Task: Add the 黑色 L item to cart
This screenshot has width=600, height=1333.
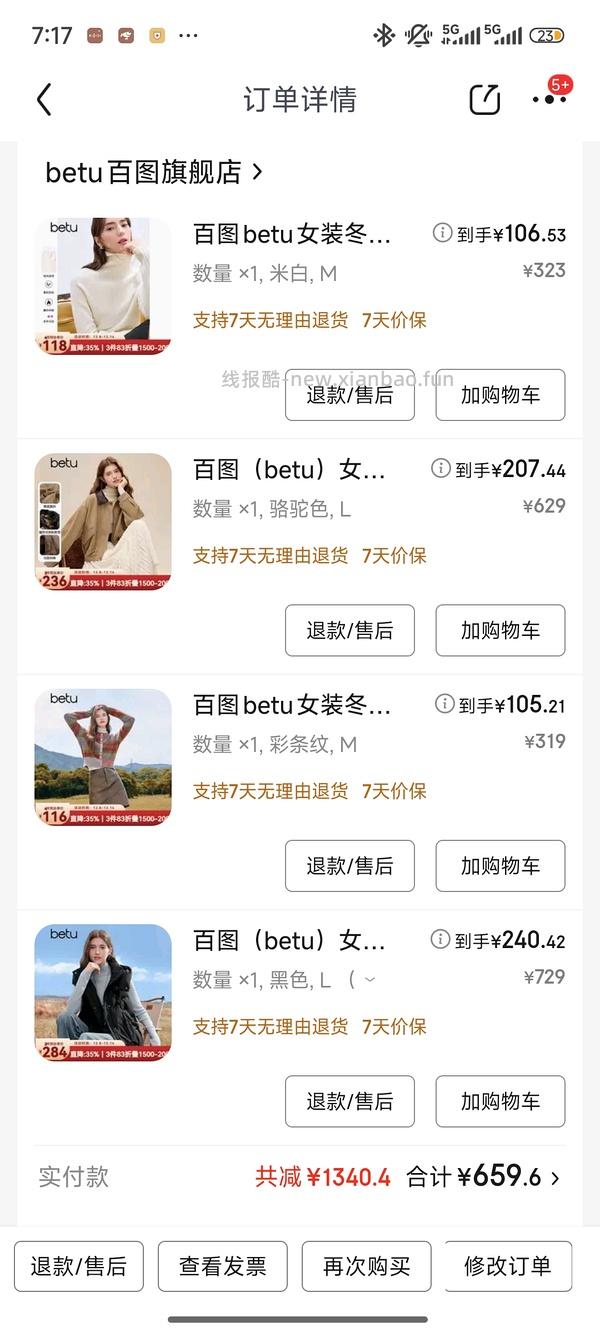Action: click(500, 1101)
